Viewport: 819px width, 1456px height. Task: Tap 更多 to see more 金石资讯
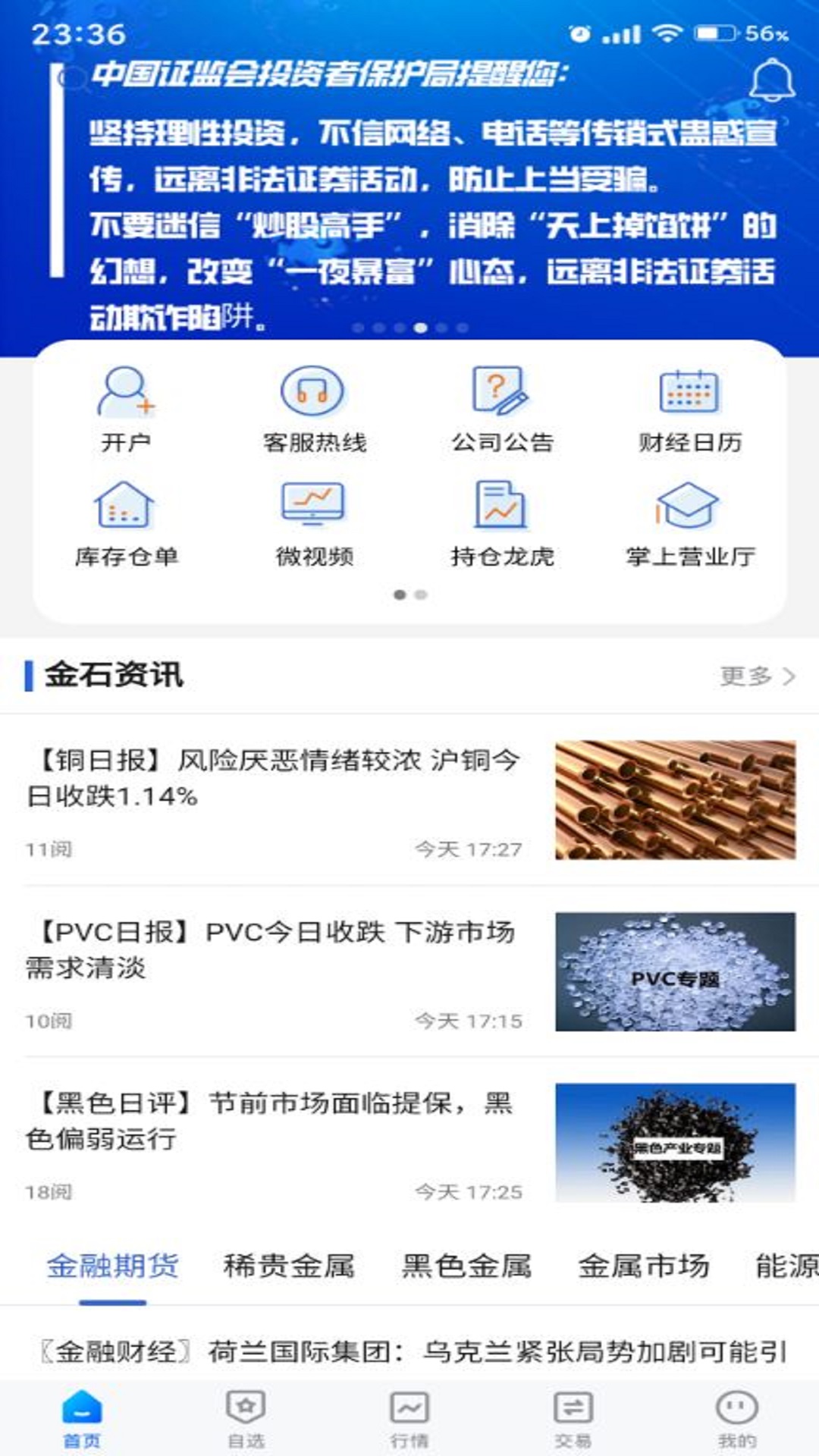pyautogui.click(x=757, y=676)
